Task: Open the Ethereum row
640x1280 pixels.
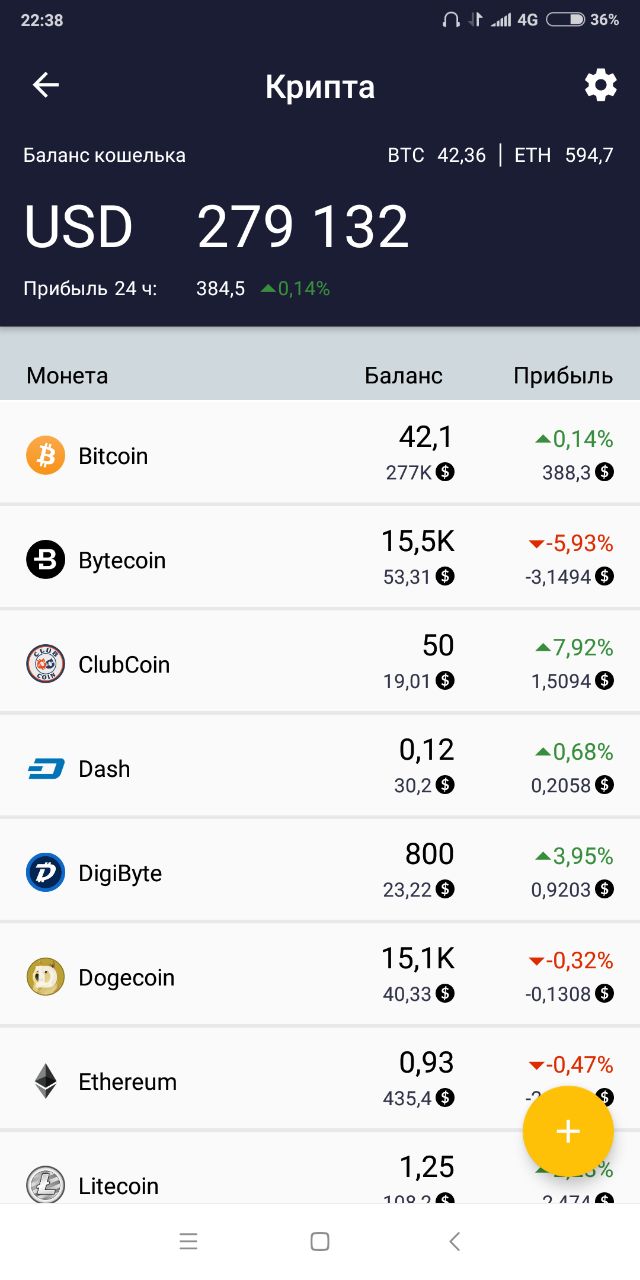Action: coord(320,1079)
